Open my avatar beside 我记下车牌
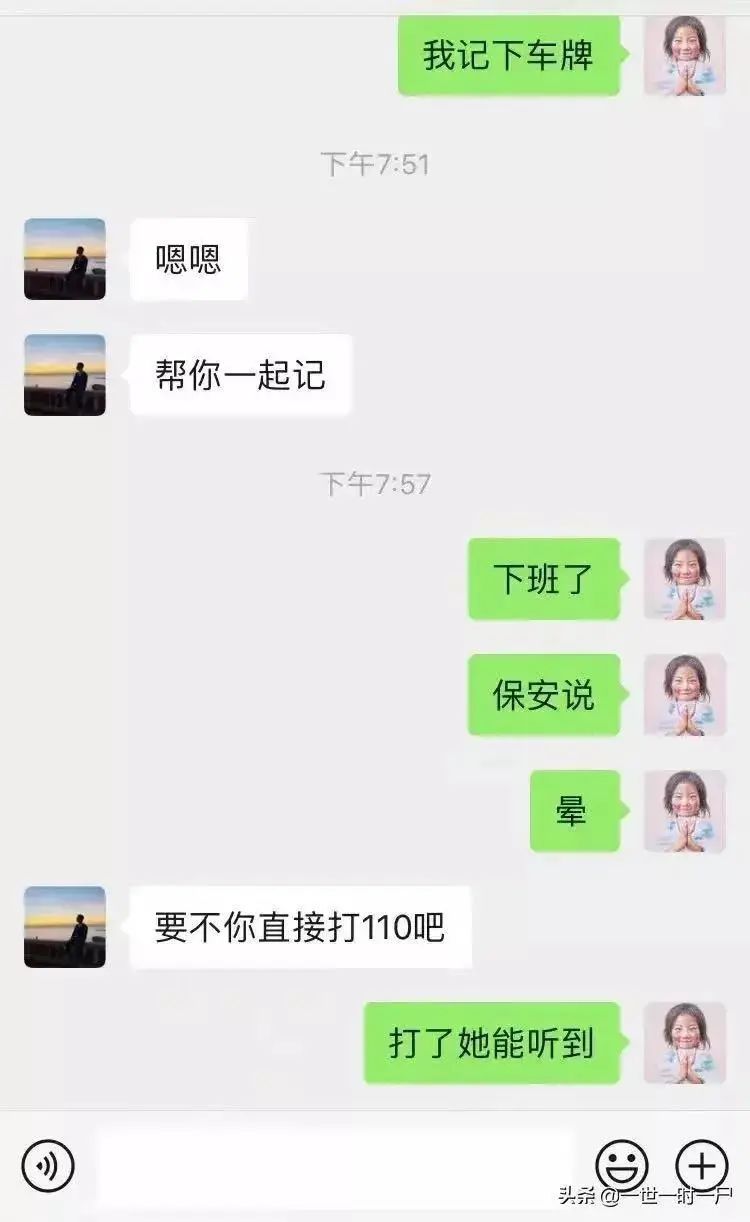 coord(684,55)
